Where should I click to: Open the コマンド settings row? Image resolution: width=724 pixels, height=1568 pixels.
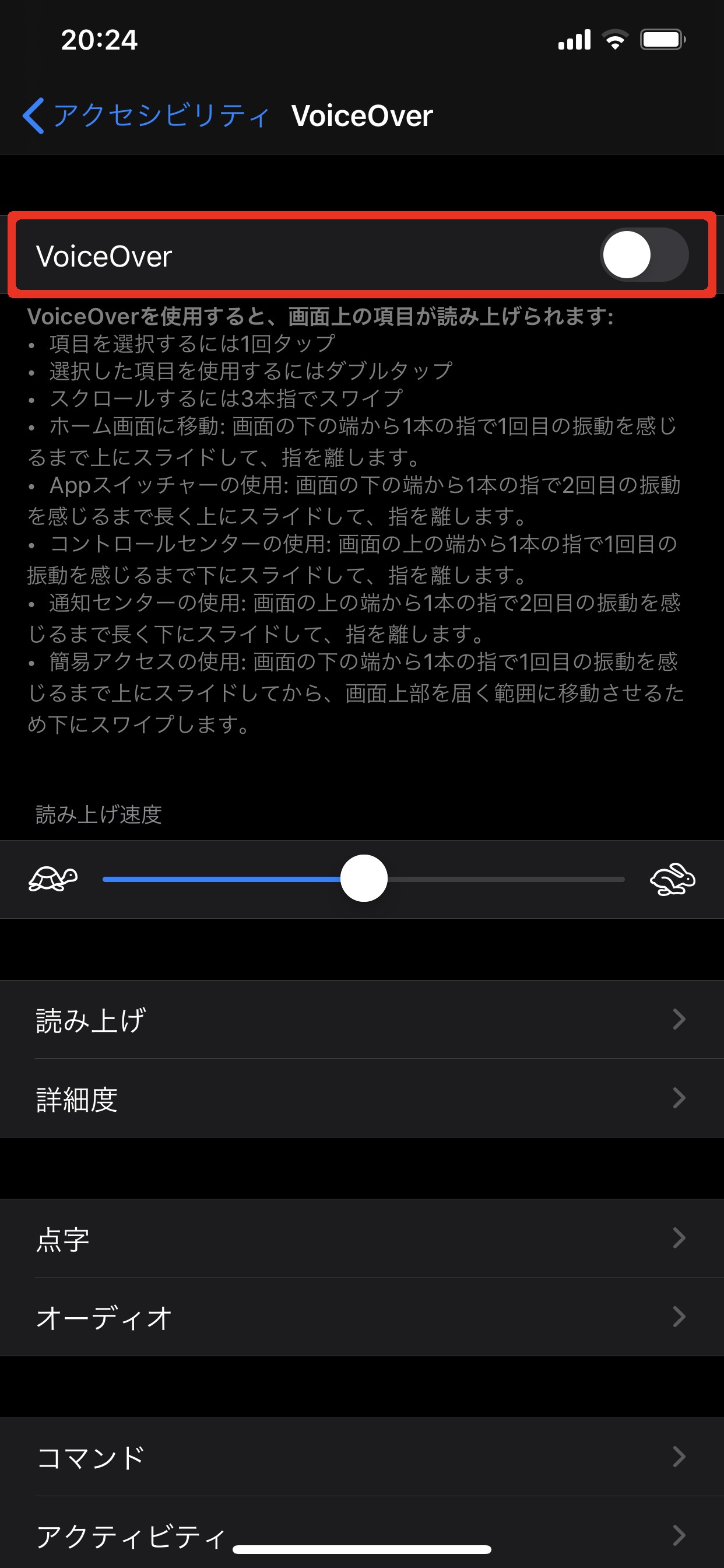361,1457
